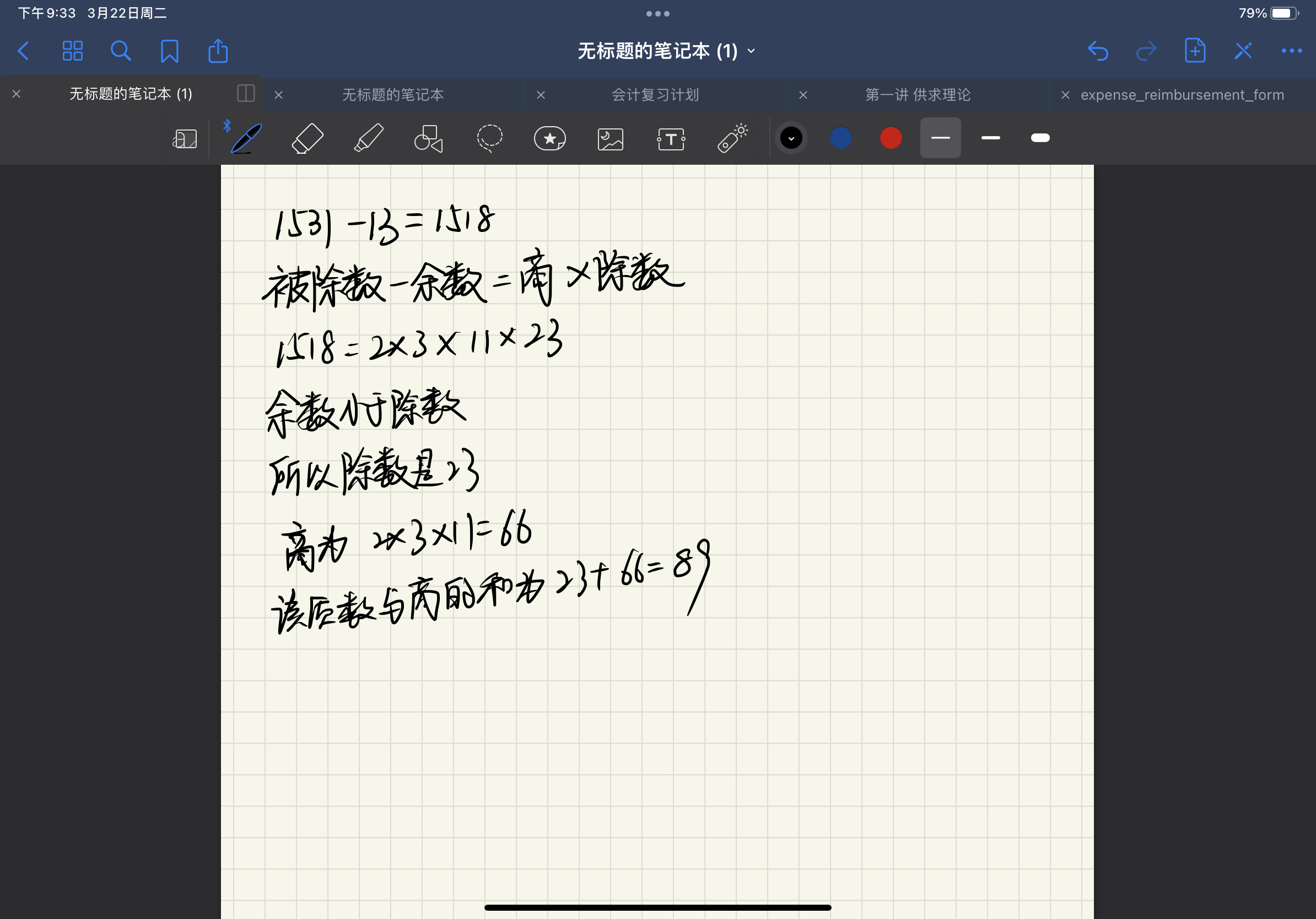Open the more options menu
The height and width of the screenshot is (919, 1316).
point(1291,51)
